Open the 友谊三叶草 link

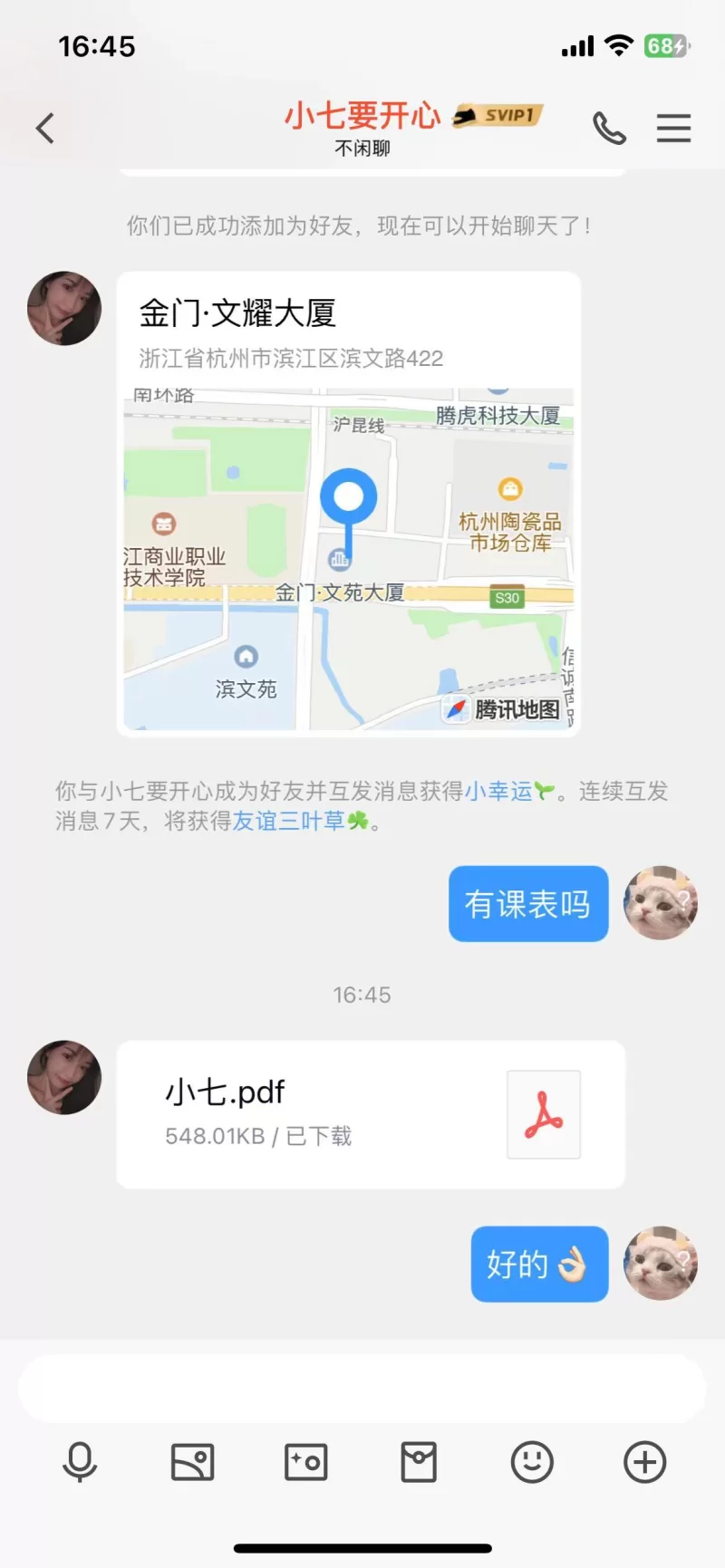pos(289,821)
